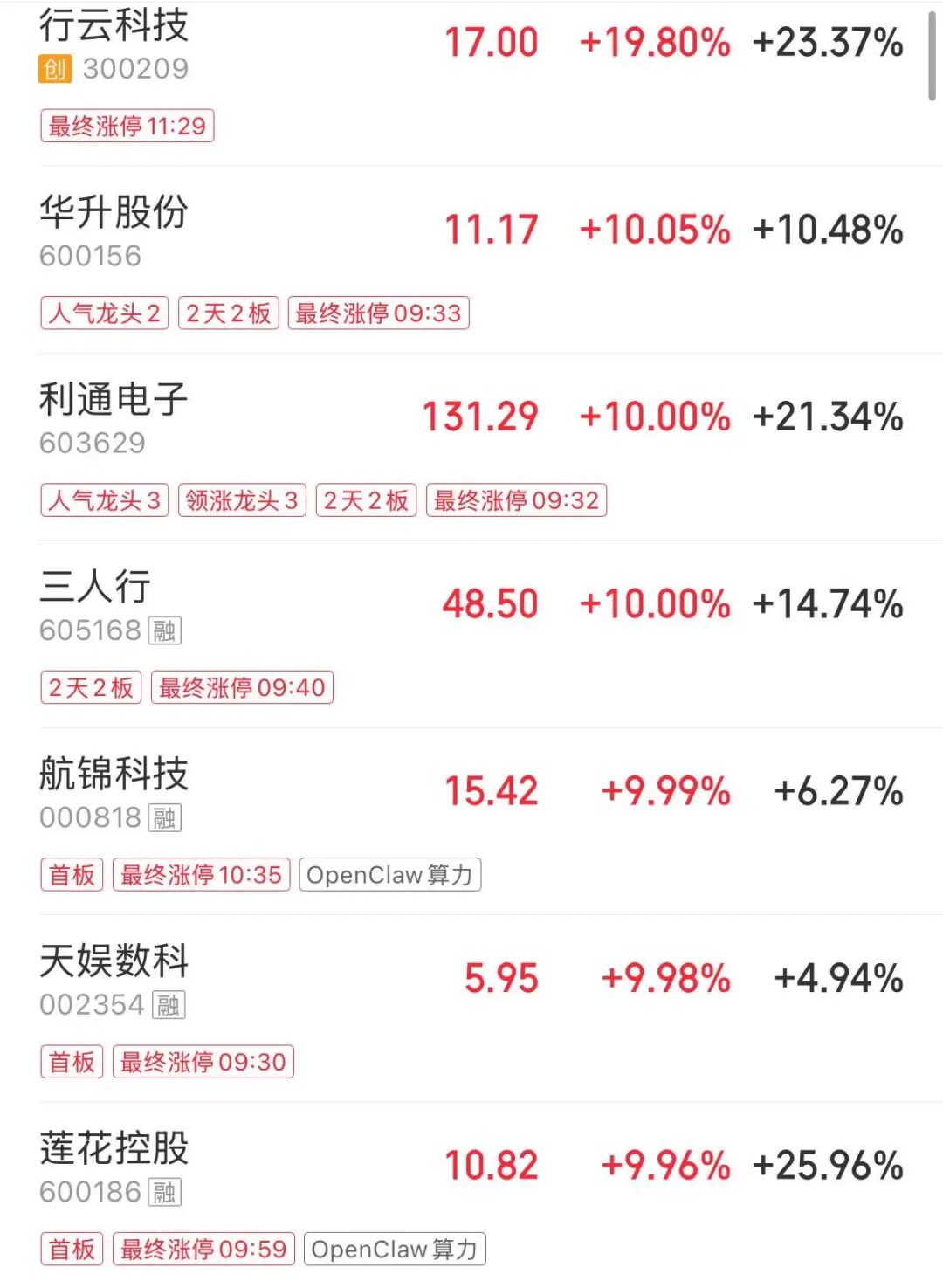943x1288 pixels.
Task: Open 航锦科技 000818 stock details
Action: point(114,791)
